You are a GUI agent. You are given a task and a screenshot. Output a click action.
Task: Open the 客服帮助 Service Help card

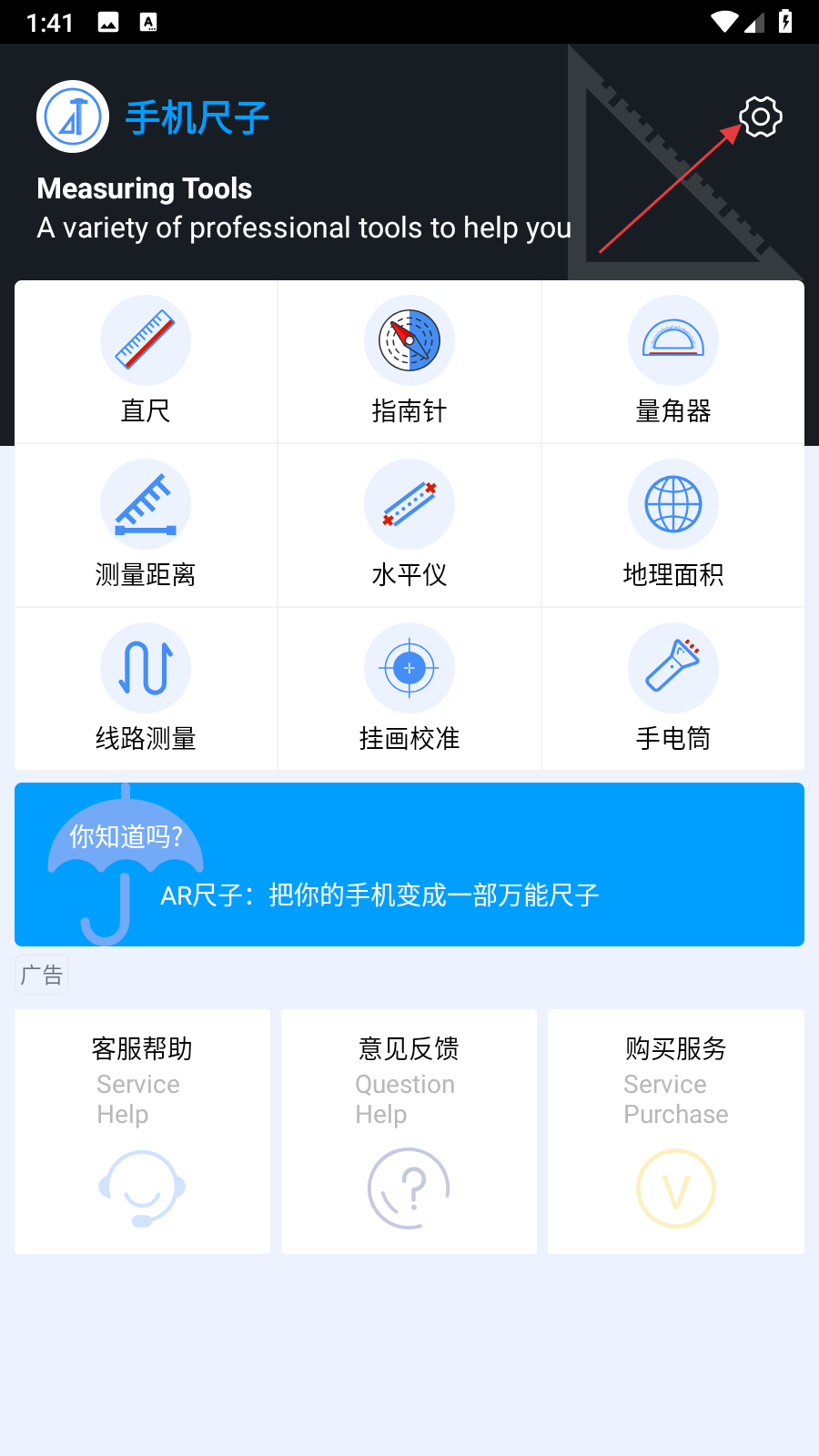142,1131
